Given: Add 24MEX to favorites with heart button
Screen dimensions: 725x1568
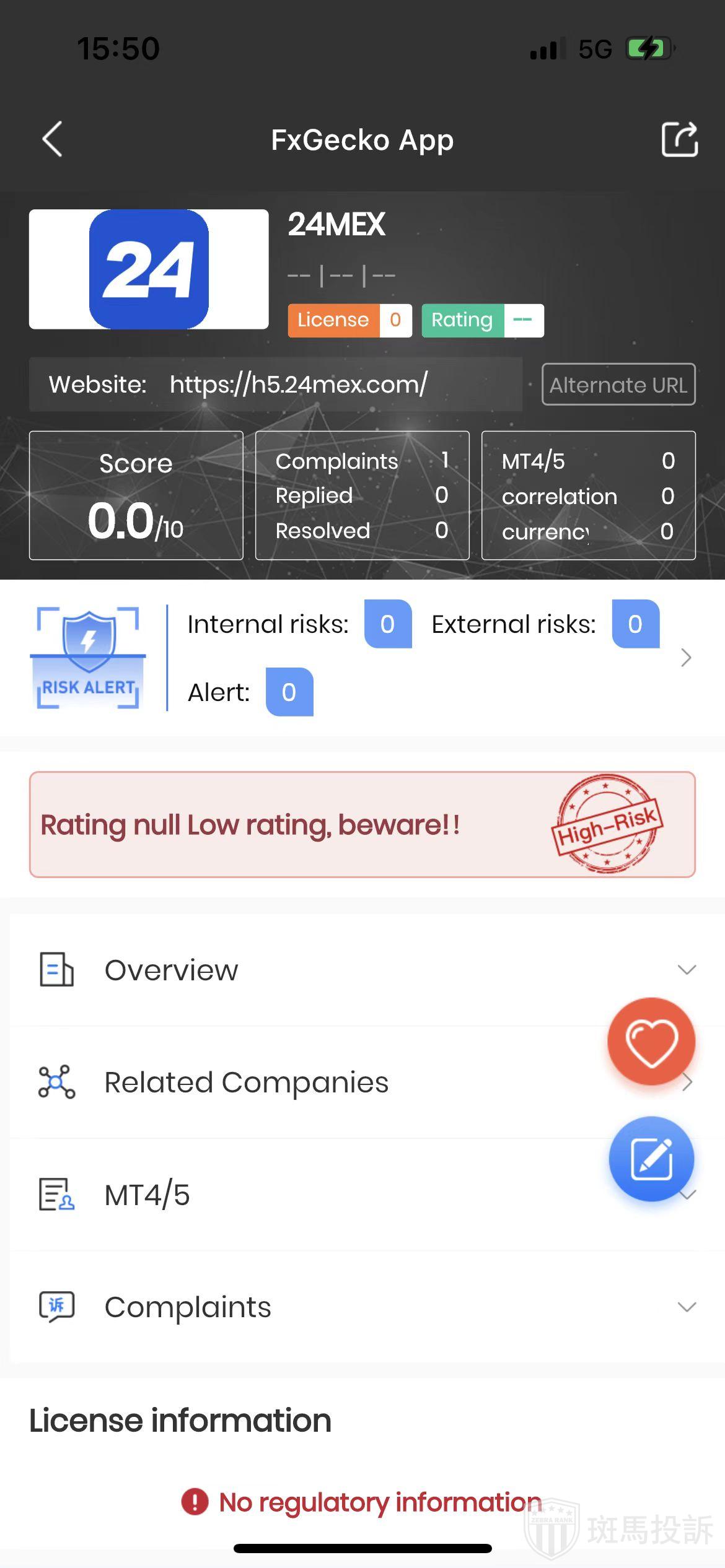Looking at the screenshot, I should point(651,1042).
